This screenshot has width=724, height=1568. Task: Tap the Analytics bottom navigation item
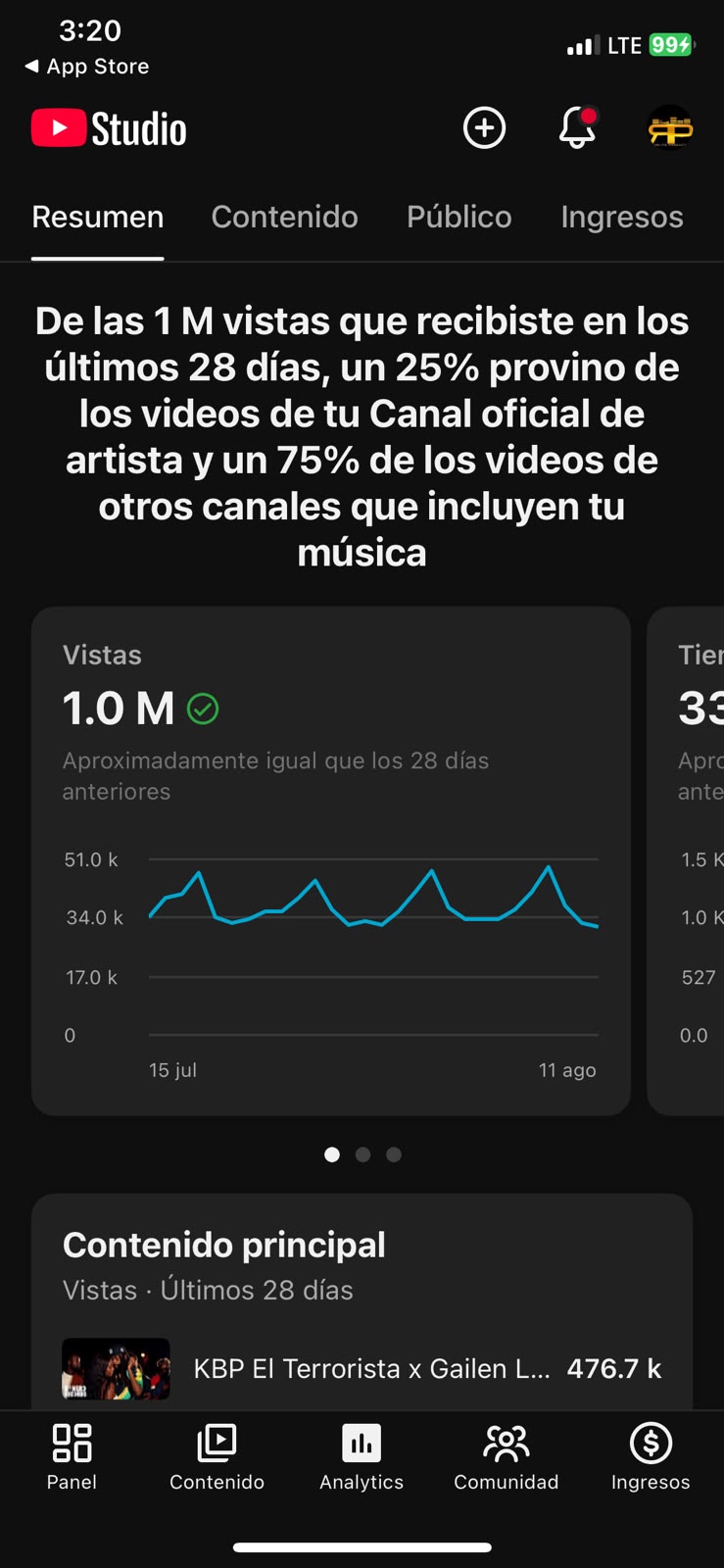click(362, 1457)
